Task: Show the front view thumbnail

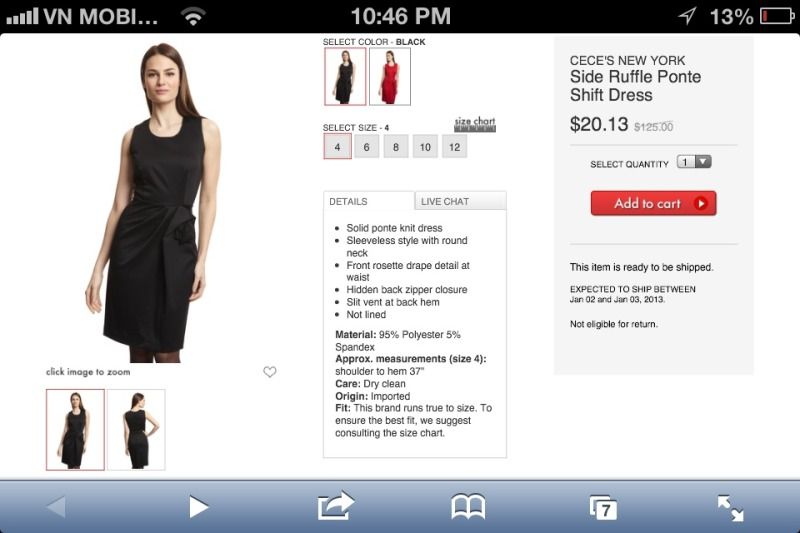Action: pyautogui.click(x=75, y=429)
